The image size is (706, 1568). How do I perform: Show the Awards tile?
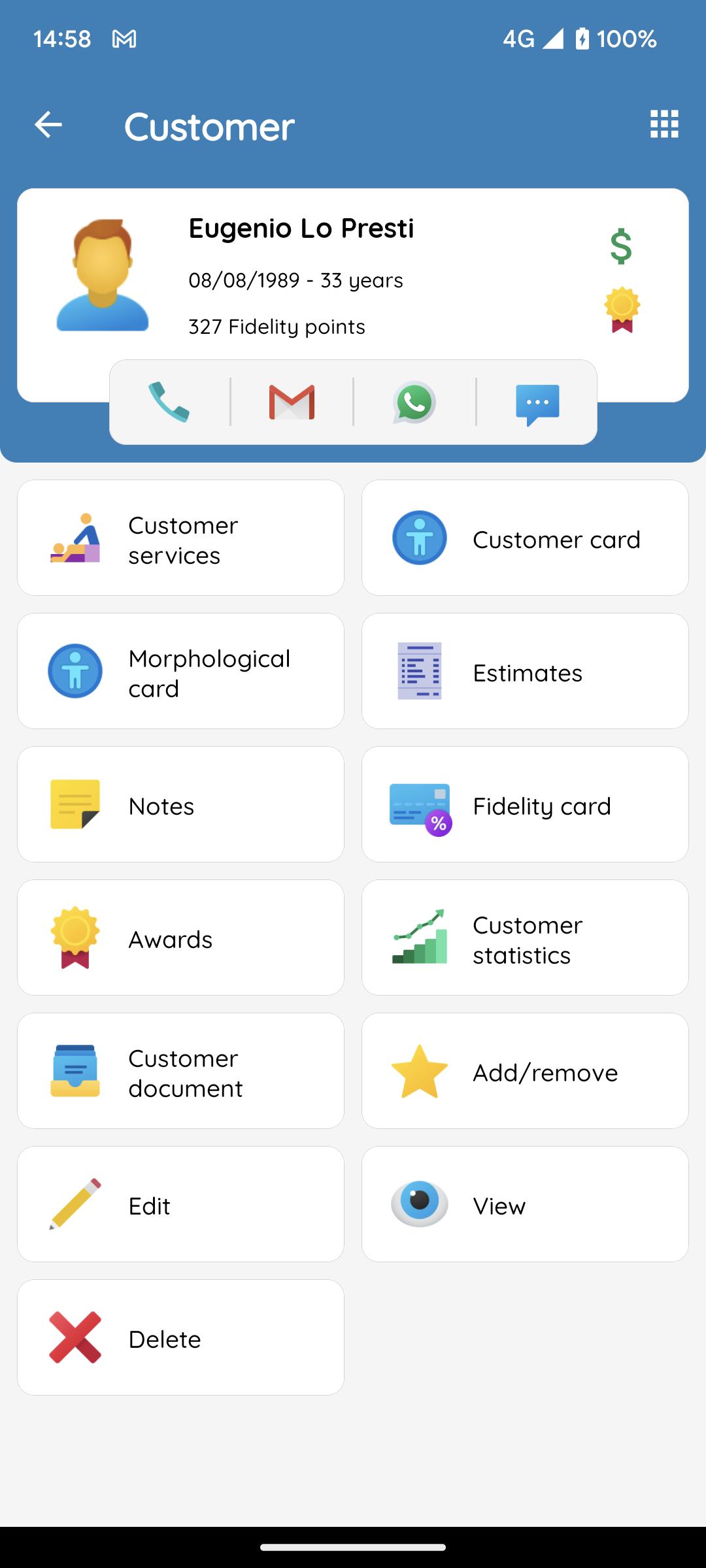[x=180, y=938]
